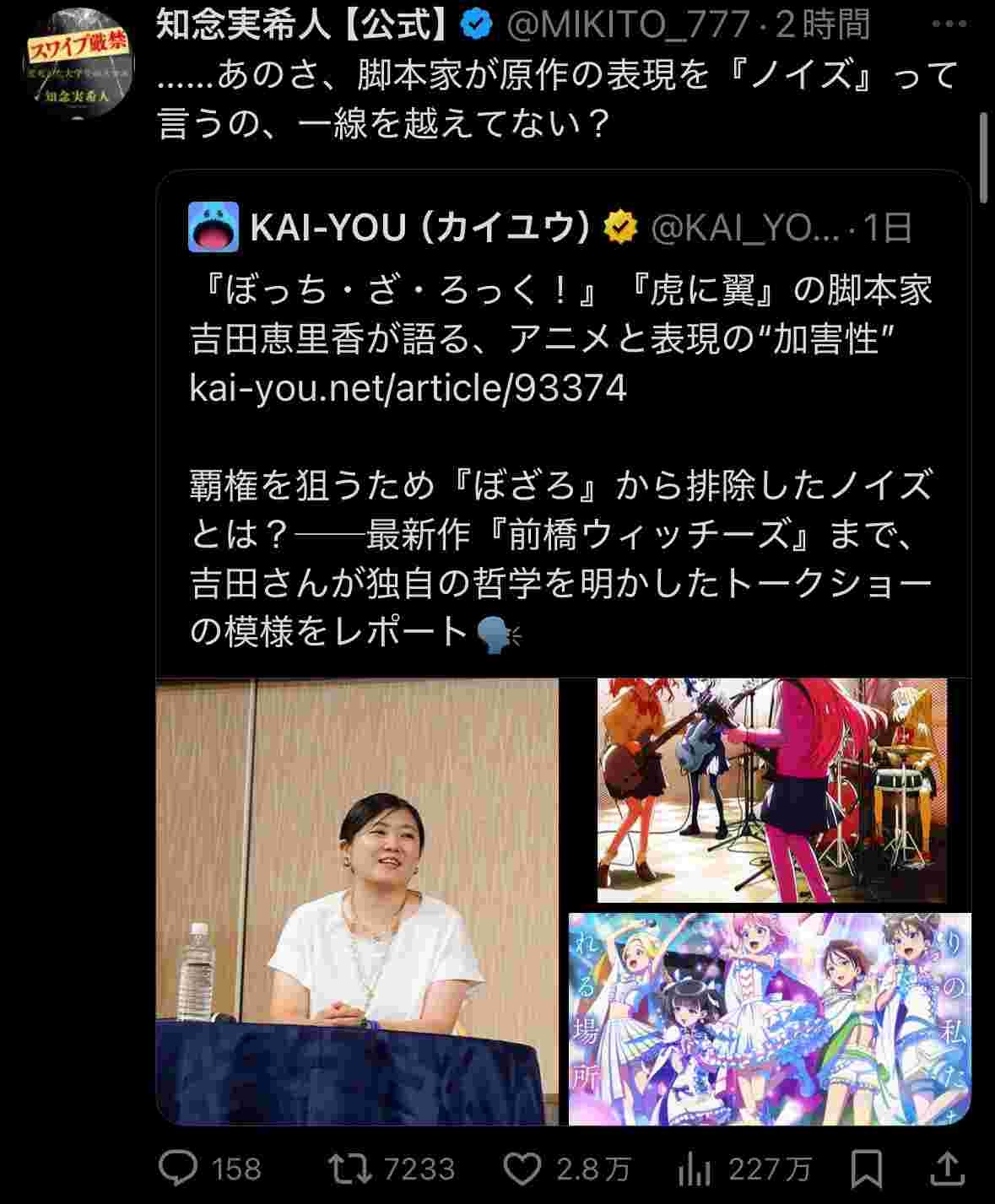The image size is (995, 1204).
Task: Open the kai-you.net/article/93374 link
Action: [408, 387]
